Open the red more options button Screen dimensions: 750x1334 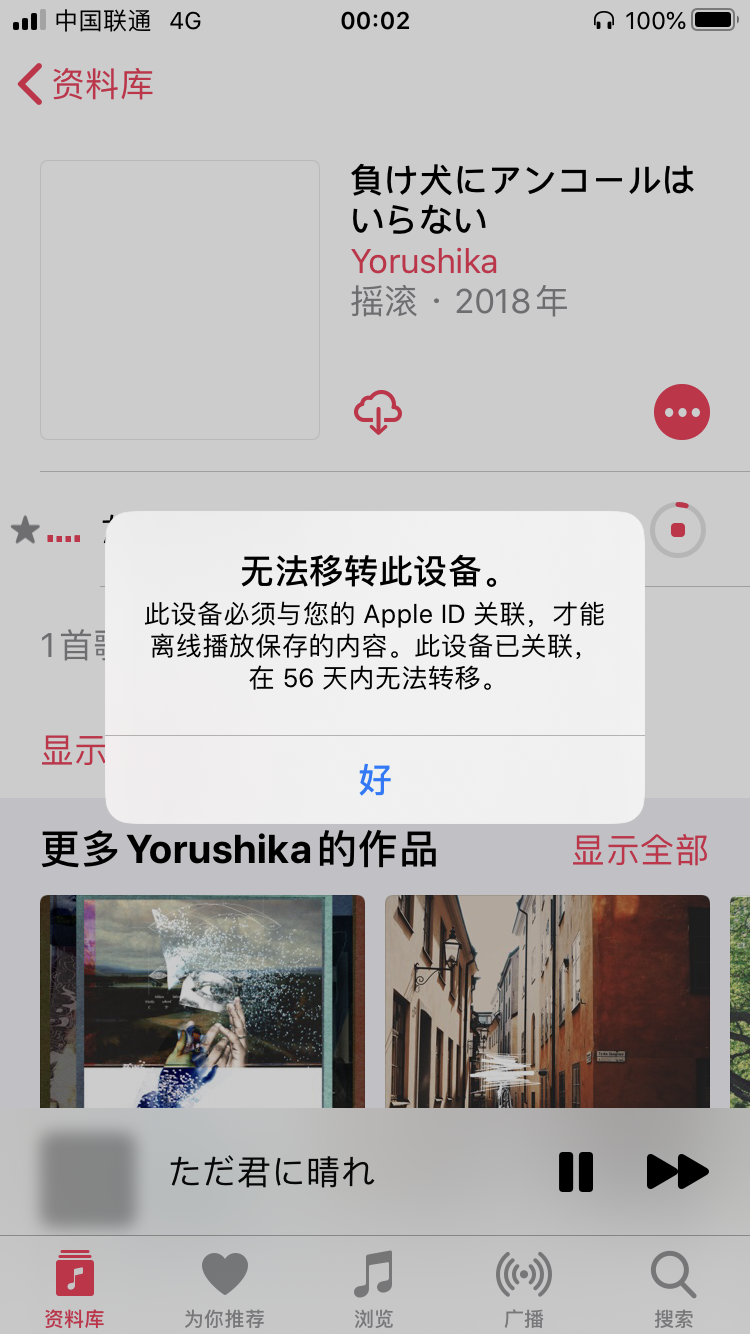tap(682, 412)
